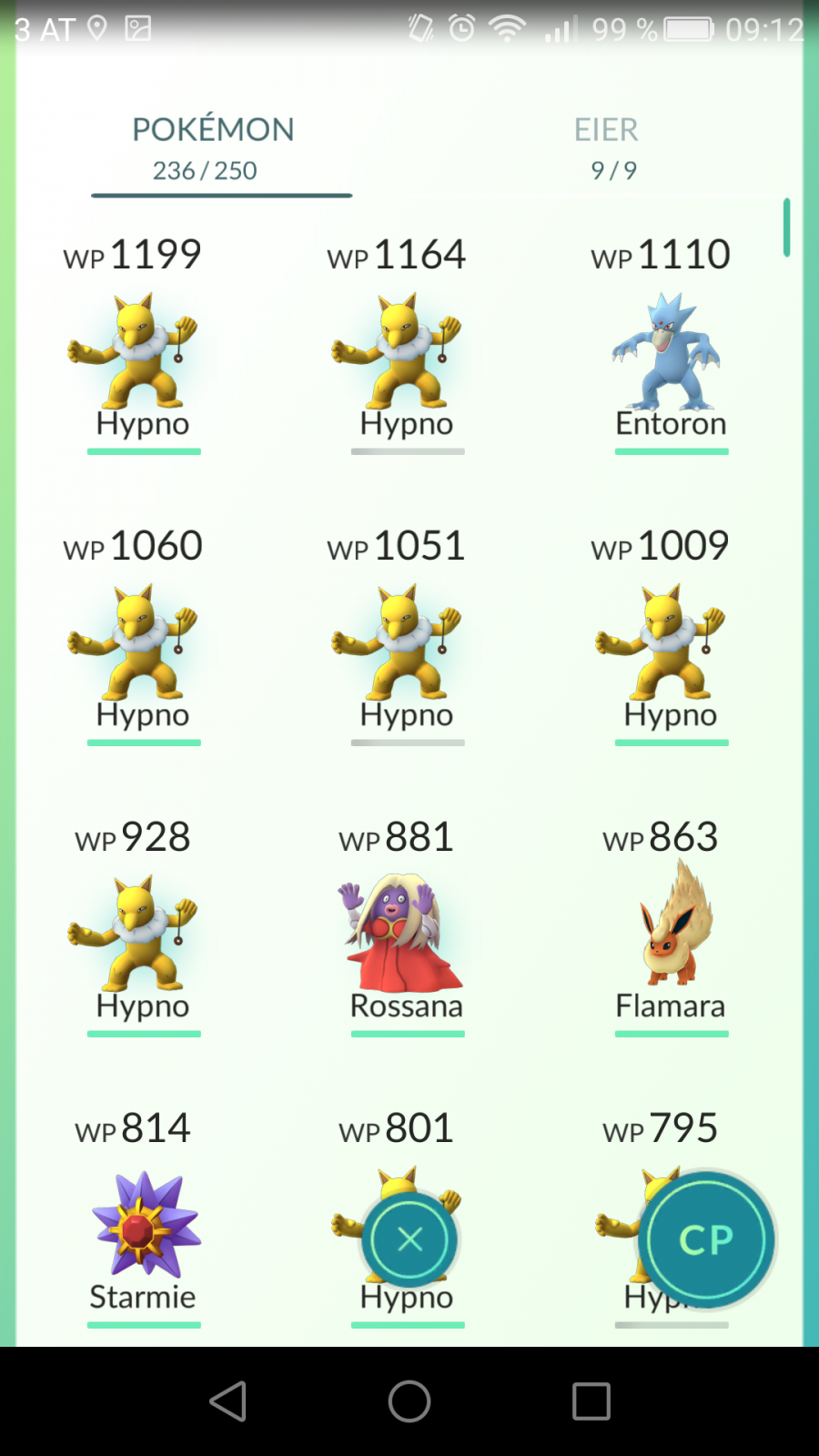Close the Pokémon list with the X button

409,1239
